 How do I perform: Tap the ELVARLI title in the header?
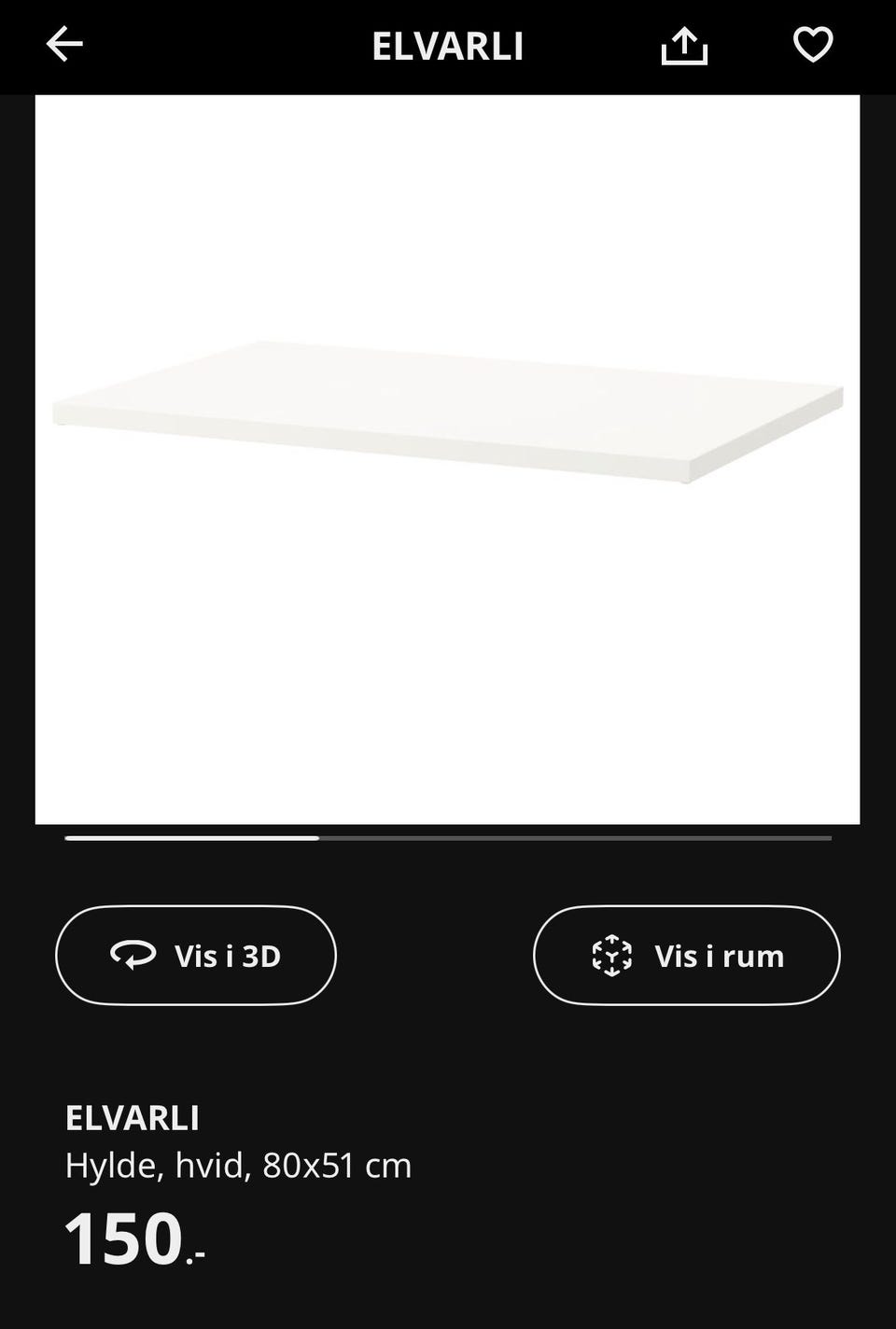click(x=447, y=44)
